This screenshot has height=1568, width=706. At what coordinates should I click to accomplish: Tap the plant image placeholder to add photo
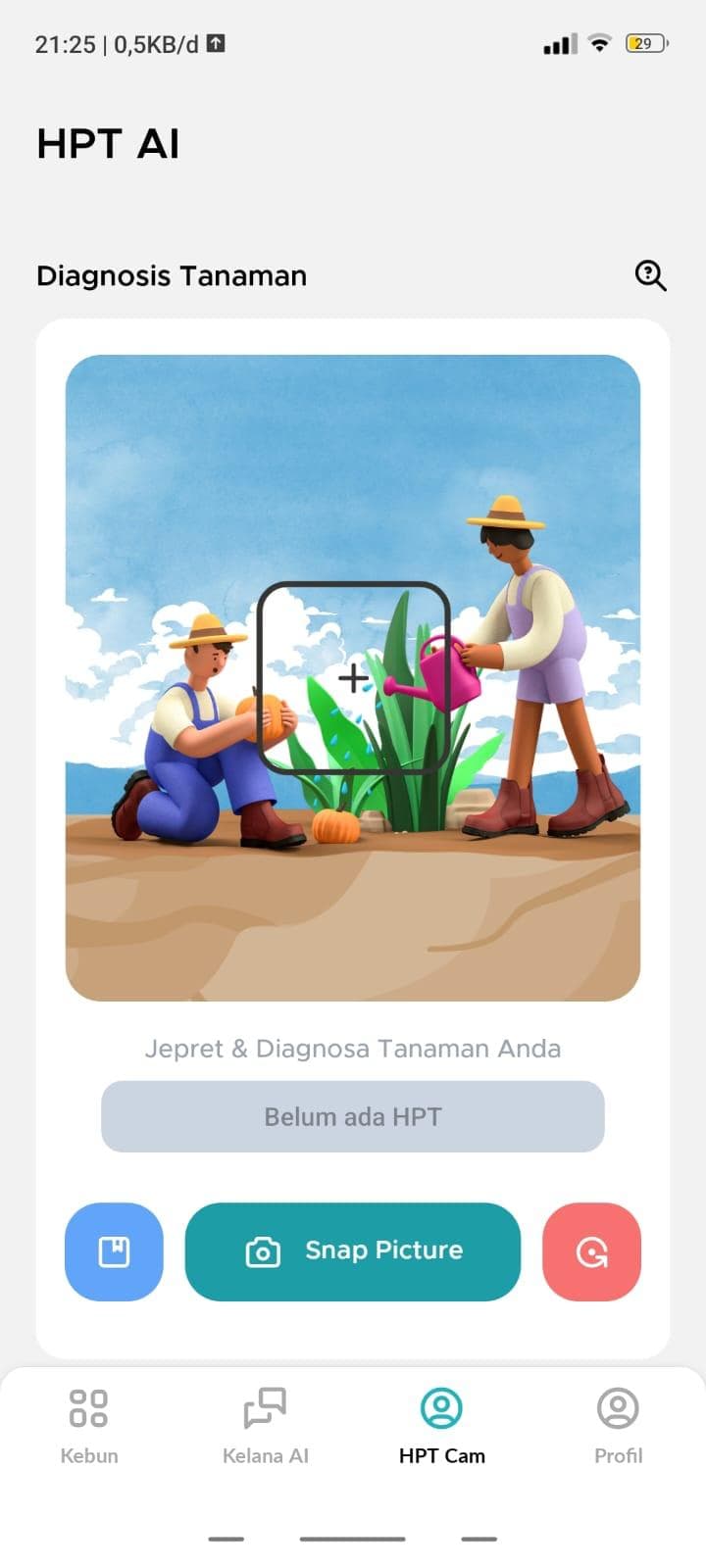(x=353, y=678)
